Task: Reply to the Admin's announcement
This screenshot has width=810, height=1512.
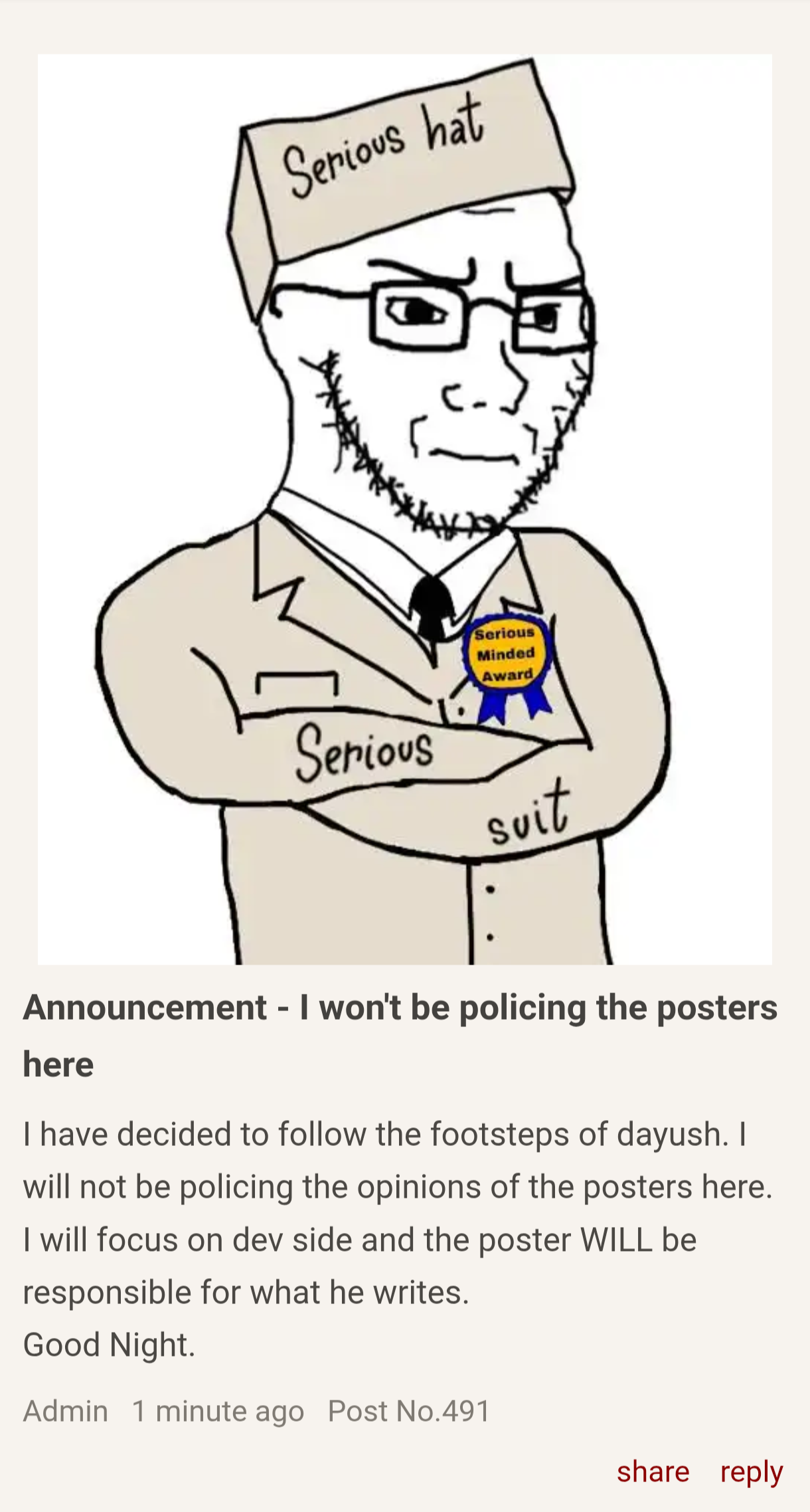Action: [752, 1471]
